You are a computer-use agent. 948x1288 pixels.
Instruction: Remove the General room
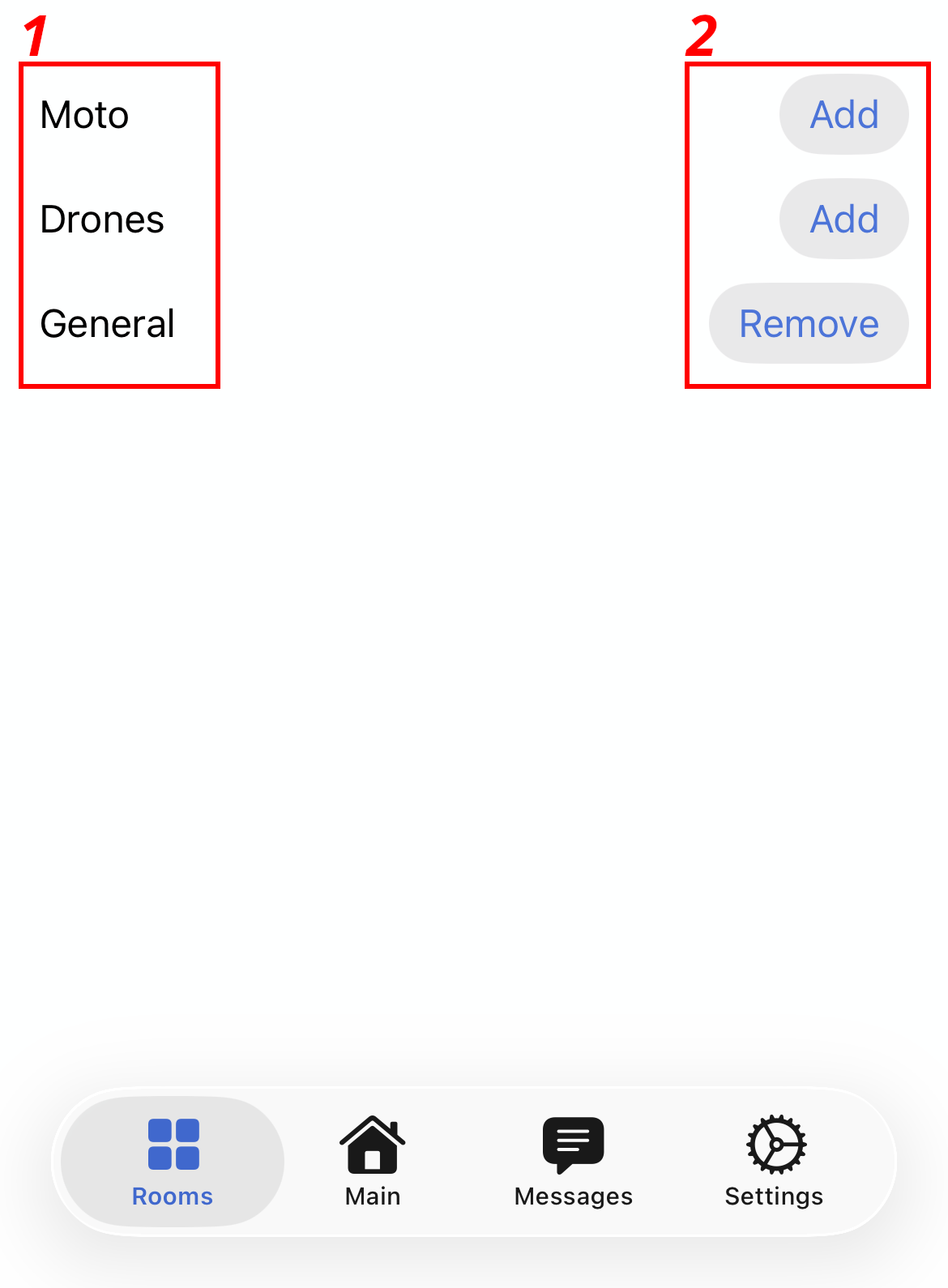point(809,323)
